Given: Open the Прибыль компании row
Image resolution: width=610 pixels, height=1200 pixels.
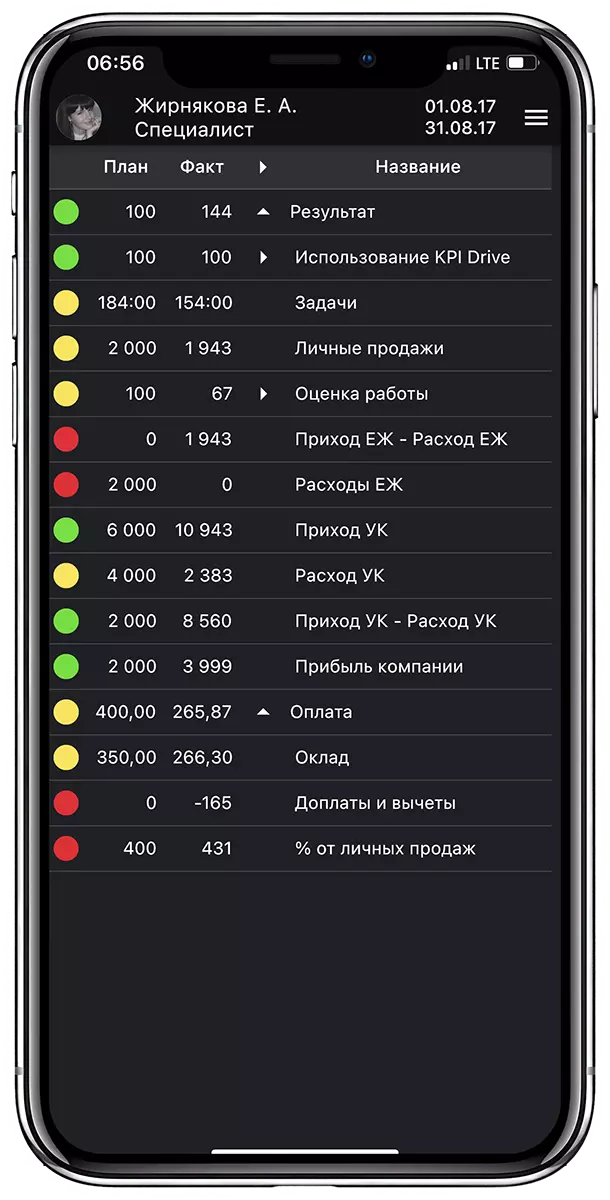Looking at the screenshot, I should pyautogui.click(x=300, y=667).
